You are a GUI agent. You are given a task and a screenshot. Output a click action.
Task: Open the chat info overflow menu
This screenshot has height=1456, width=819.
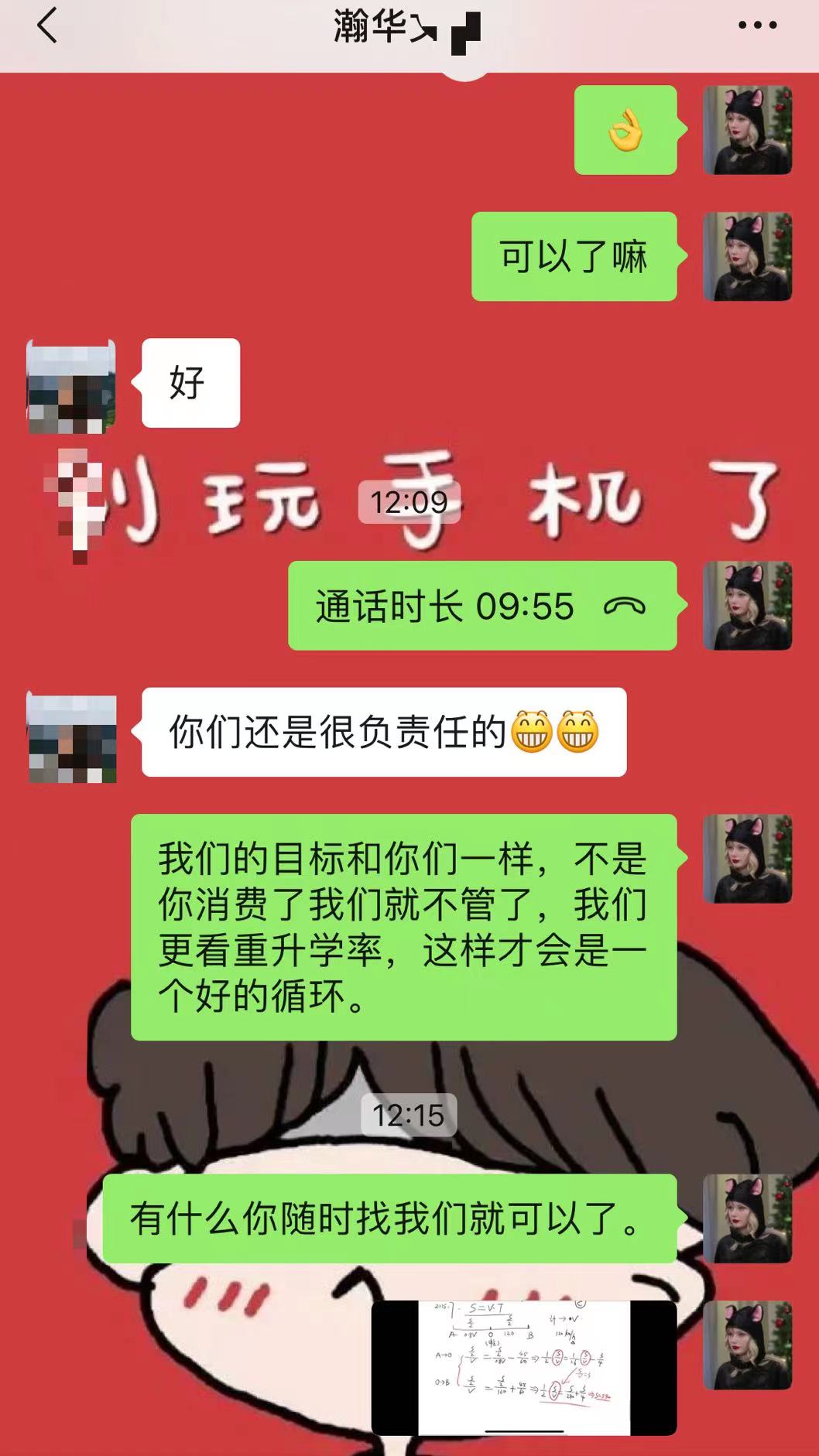[x=757, y=26]
